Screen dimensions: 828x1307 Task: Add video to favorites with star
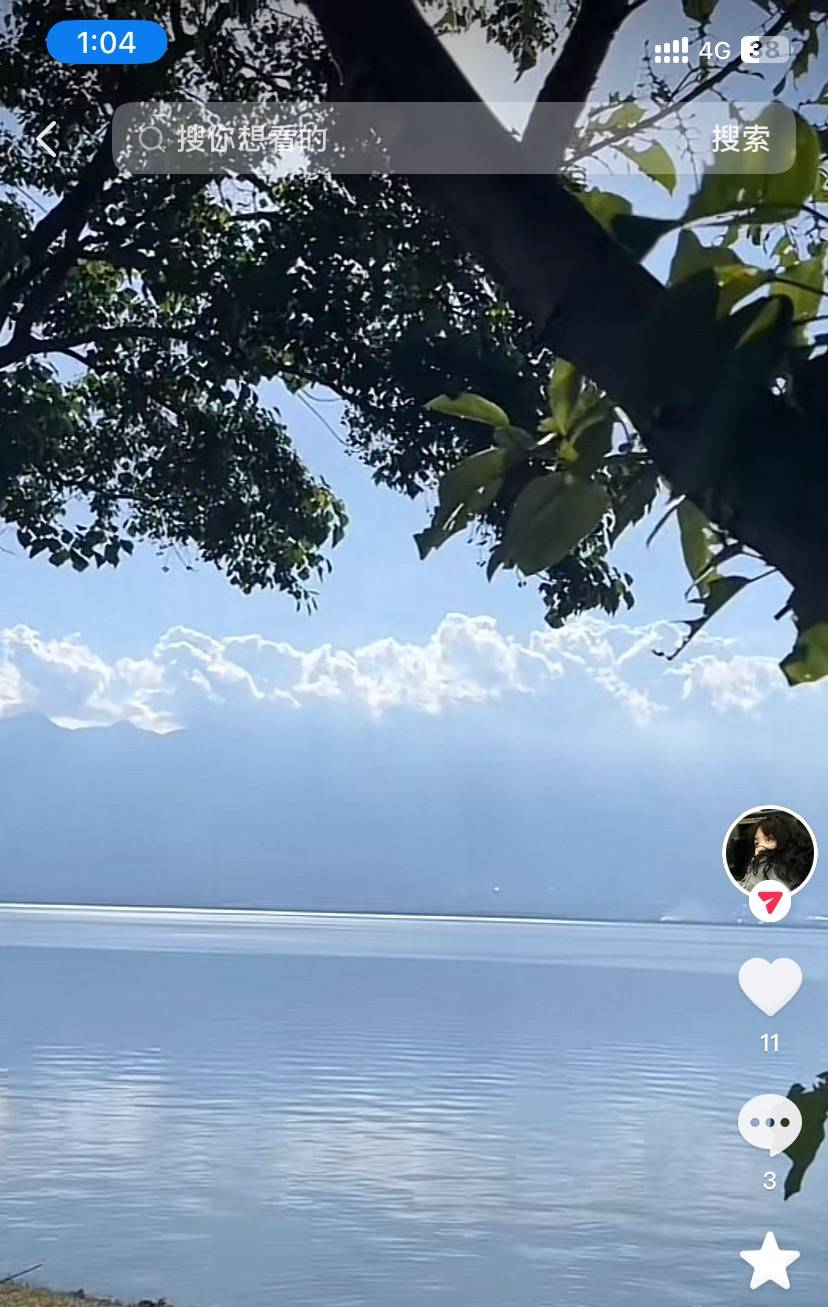[x=769, y=1260]
